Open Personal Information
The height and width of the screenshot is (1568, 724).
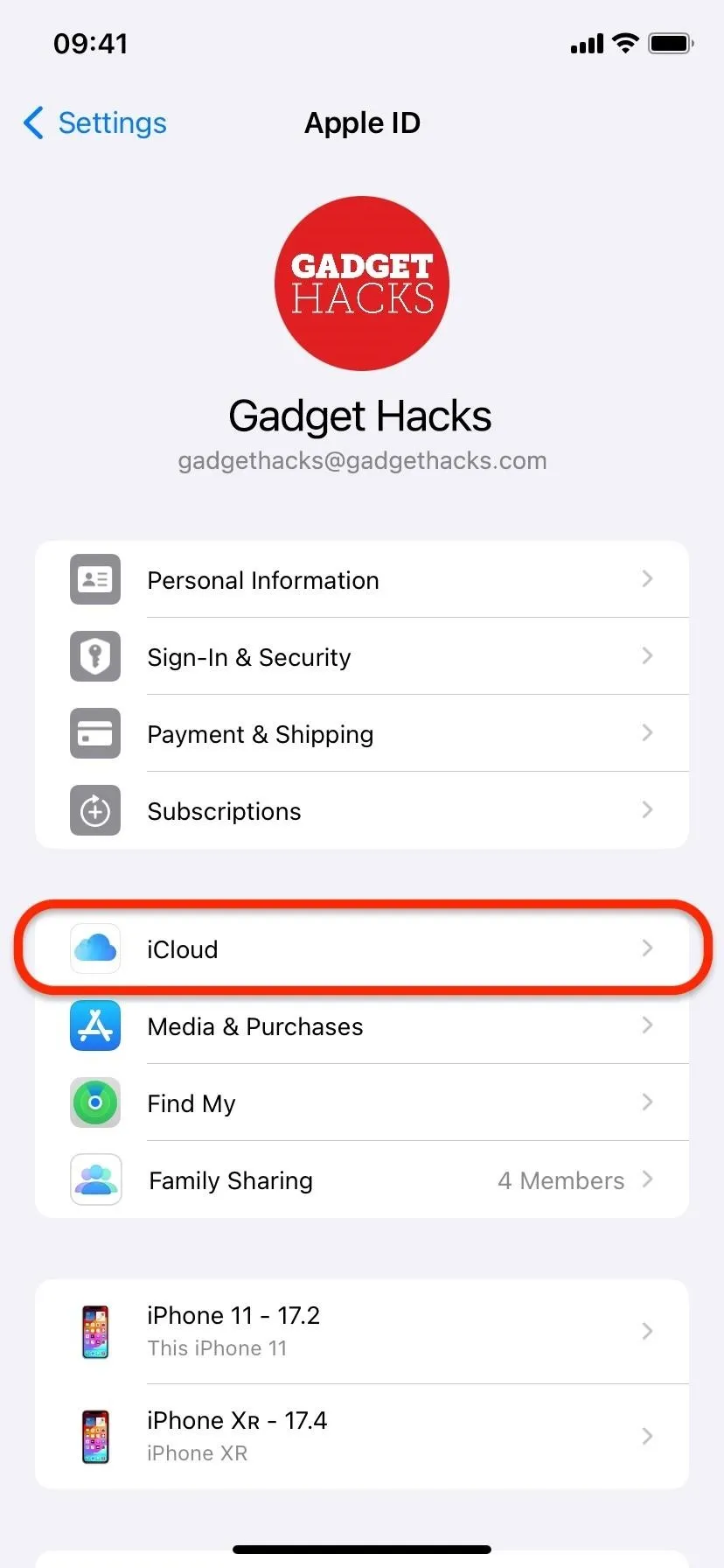[362, 579]
